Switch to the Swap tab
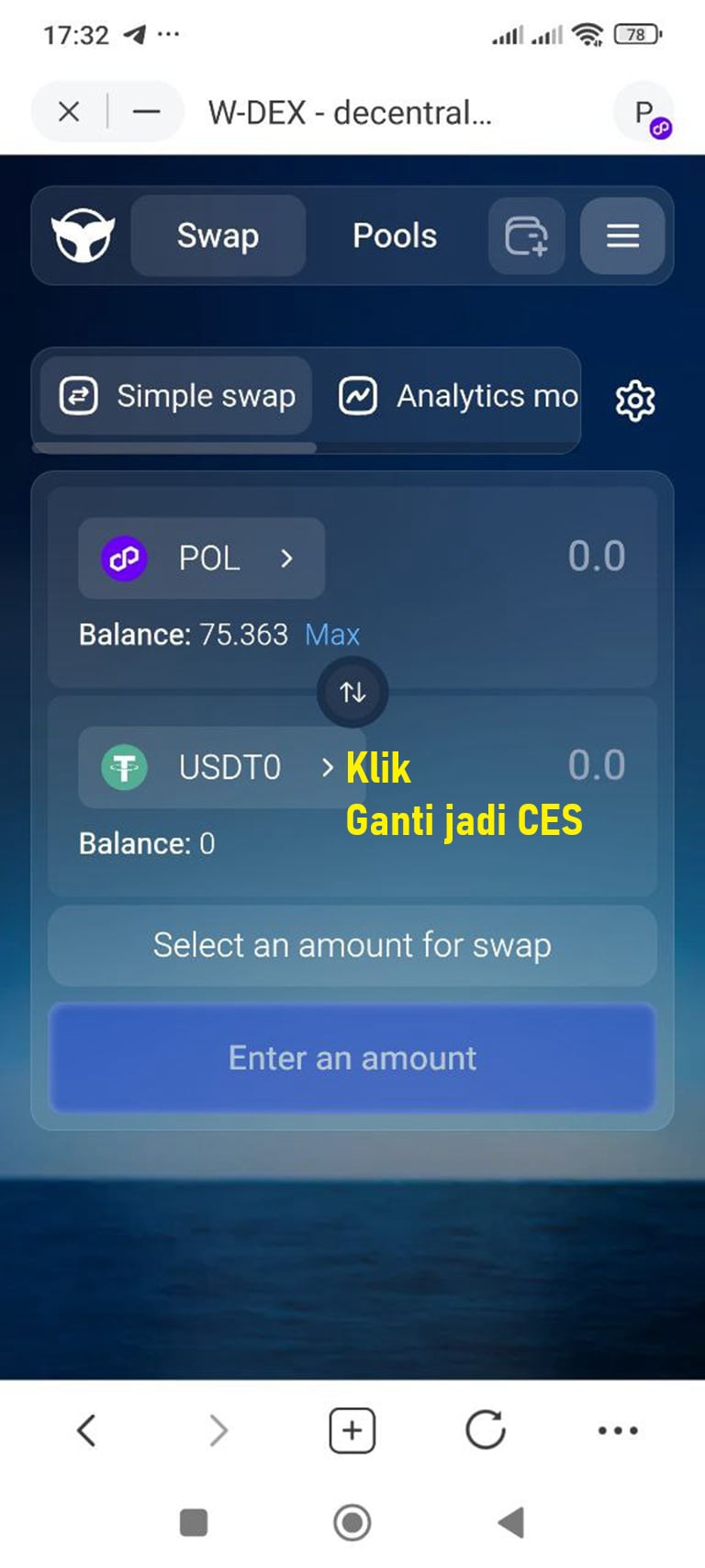 [218, 236]
